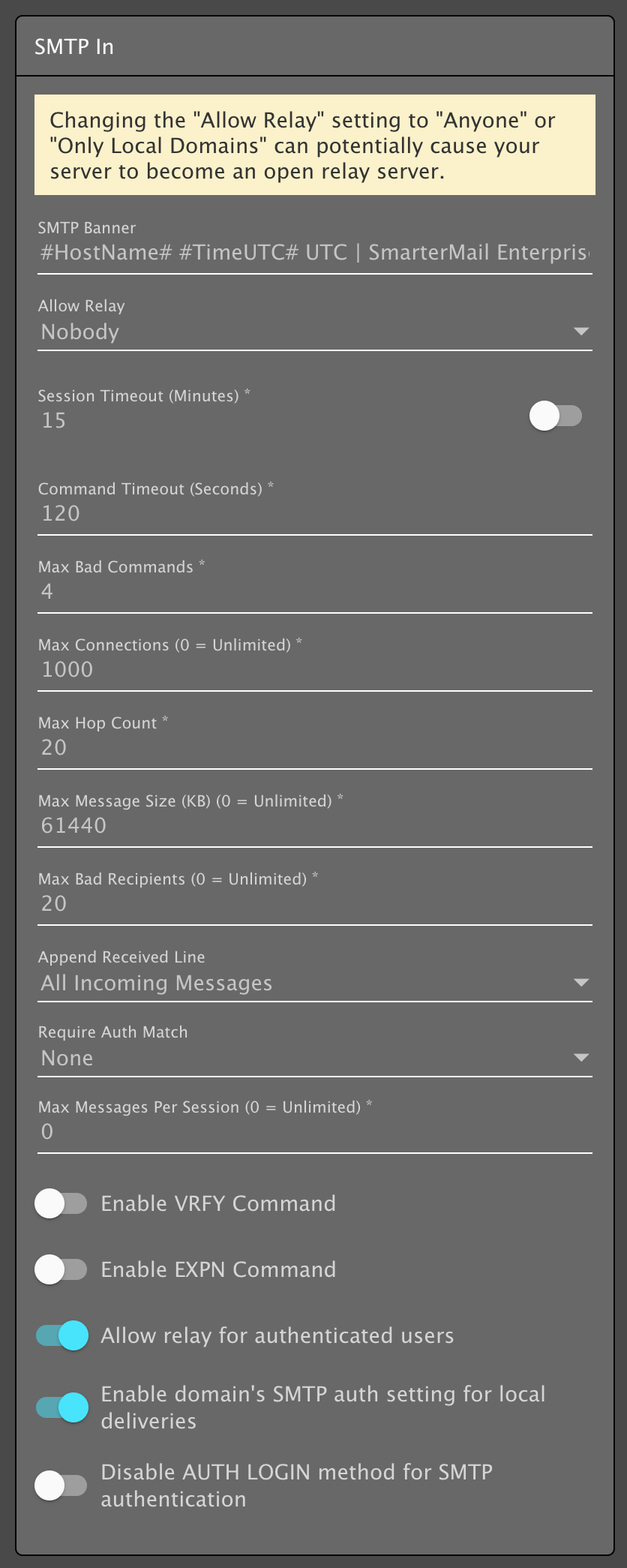
Task: Turn on Enable EXPN Command
Action: [61, 1269]
